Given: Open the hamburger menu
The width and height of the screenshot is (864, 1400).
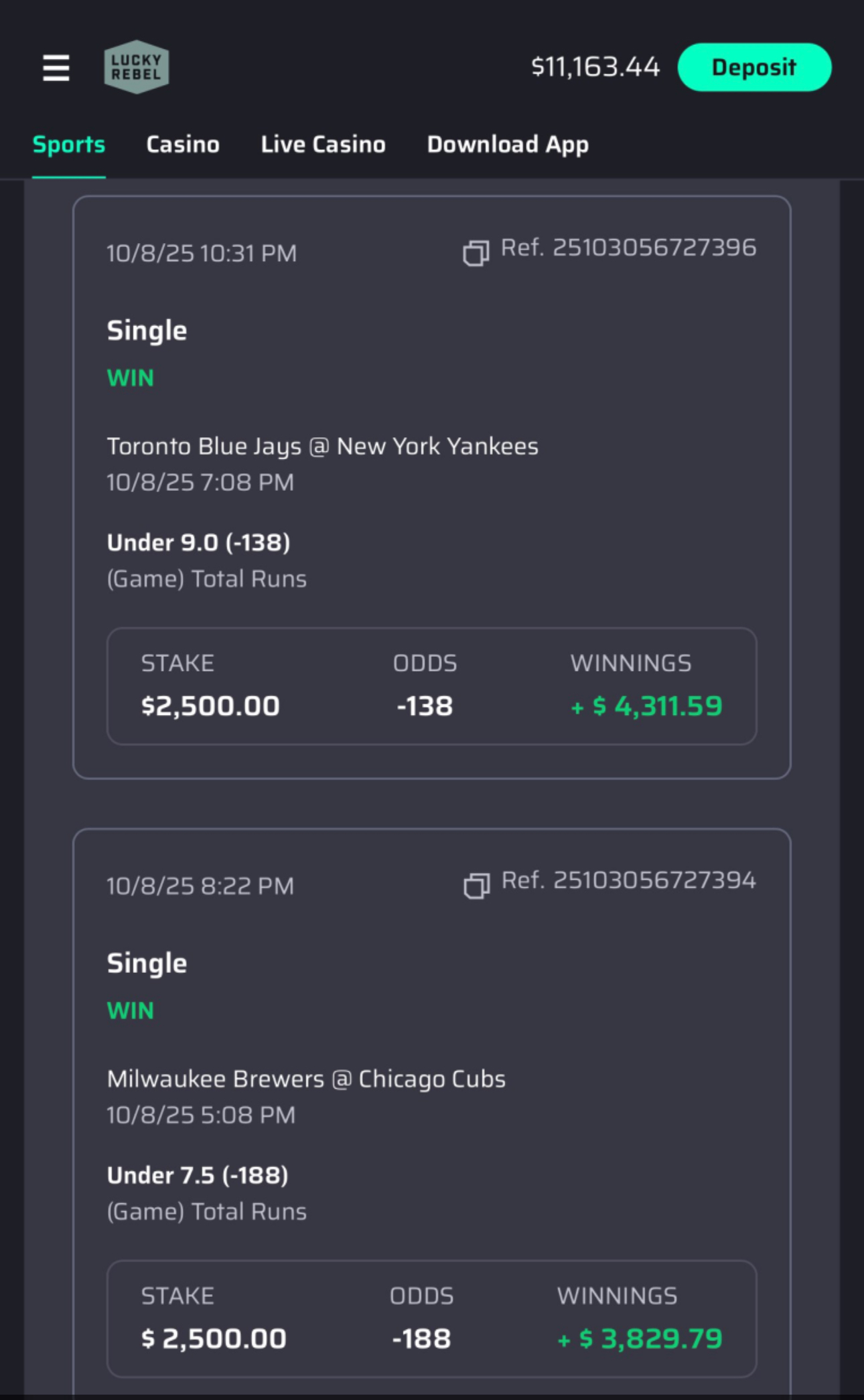Looking at the screenshot, I should [x=56, y=68].
